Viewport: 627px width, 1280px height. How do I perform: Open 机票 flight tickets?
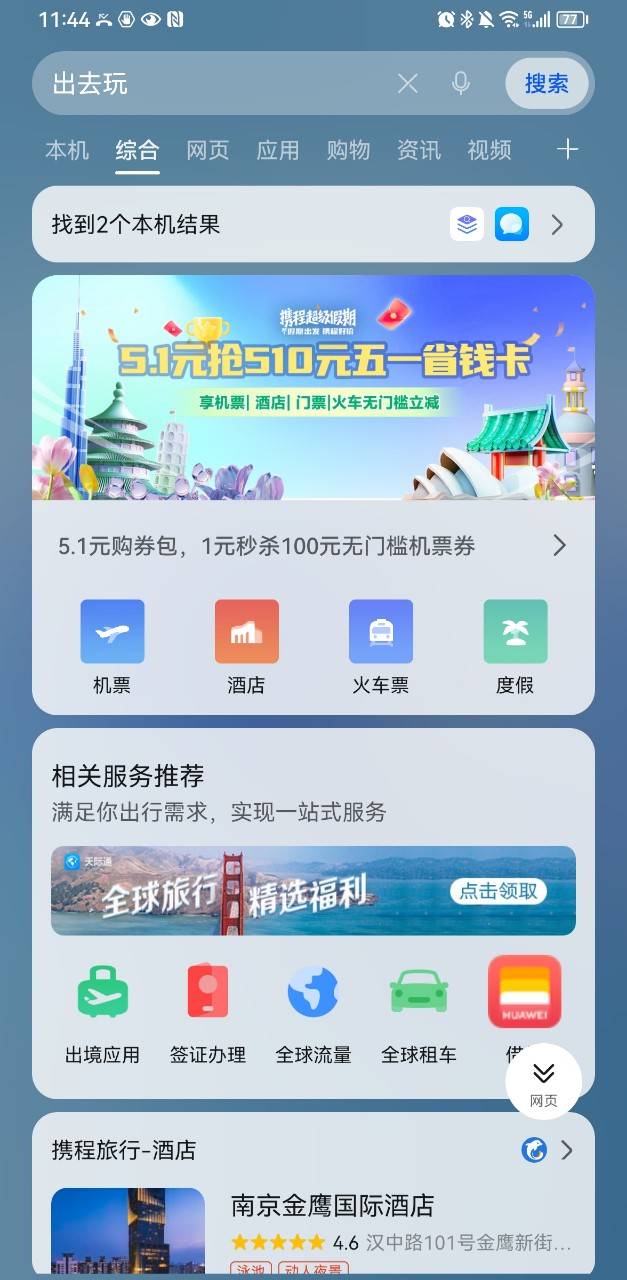point(112,646)
